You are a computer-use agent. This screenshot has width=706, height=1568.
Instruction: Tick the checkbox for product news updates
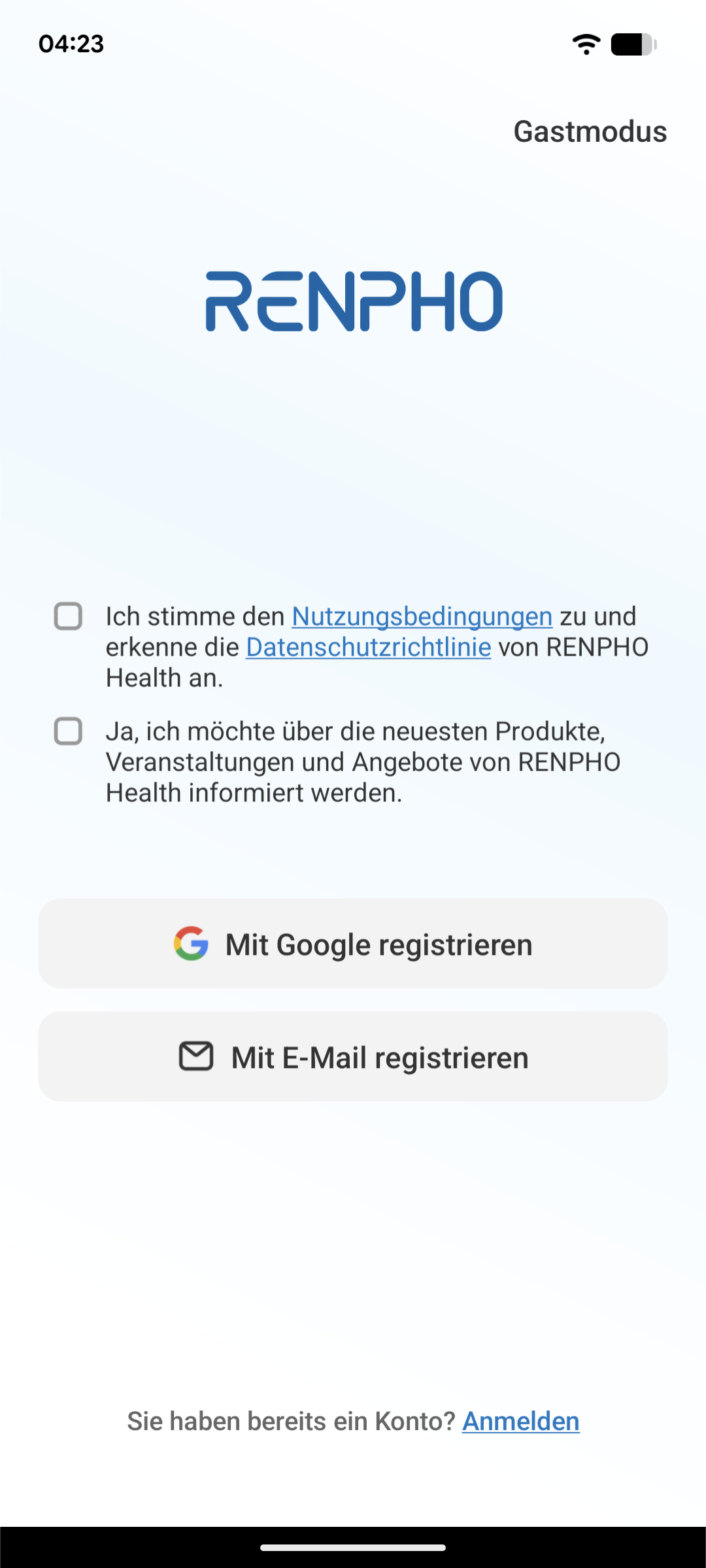[x=68, y=731]
